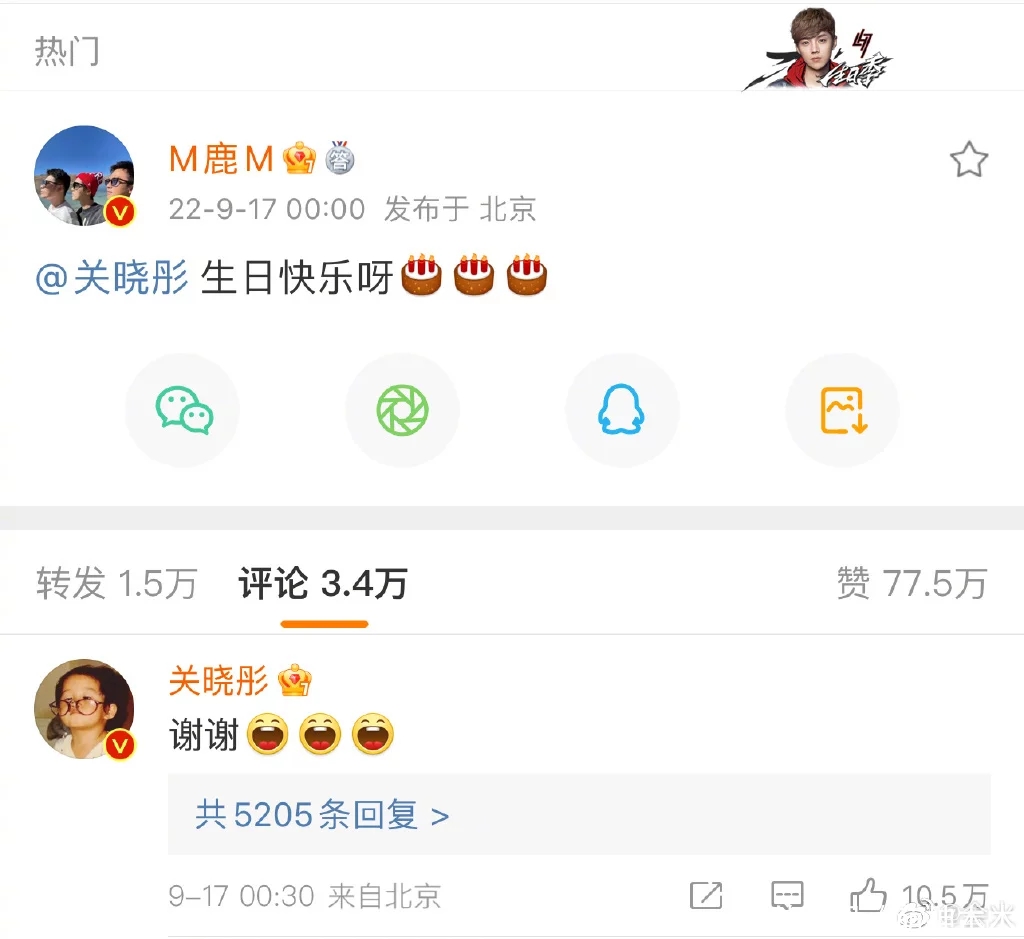Switch to the 赞 tab
Screen dimensions: 1024x939
pyautogui.click(x=911, y=583)
